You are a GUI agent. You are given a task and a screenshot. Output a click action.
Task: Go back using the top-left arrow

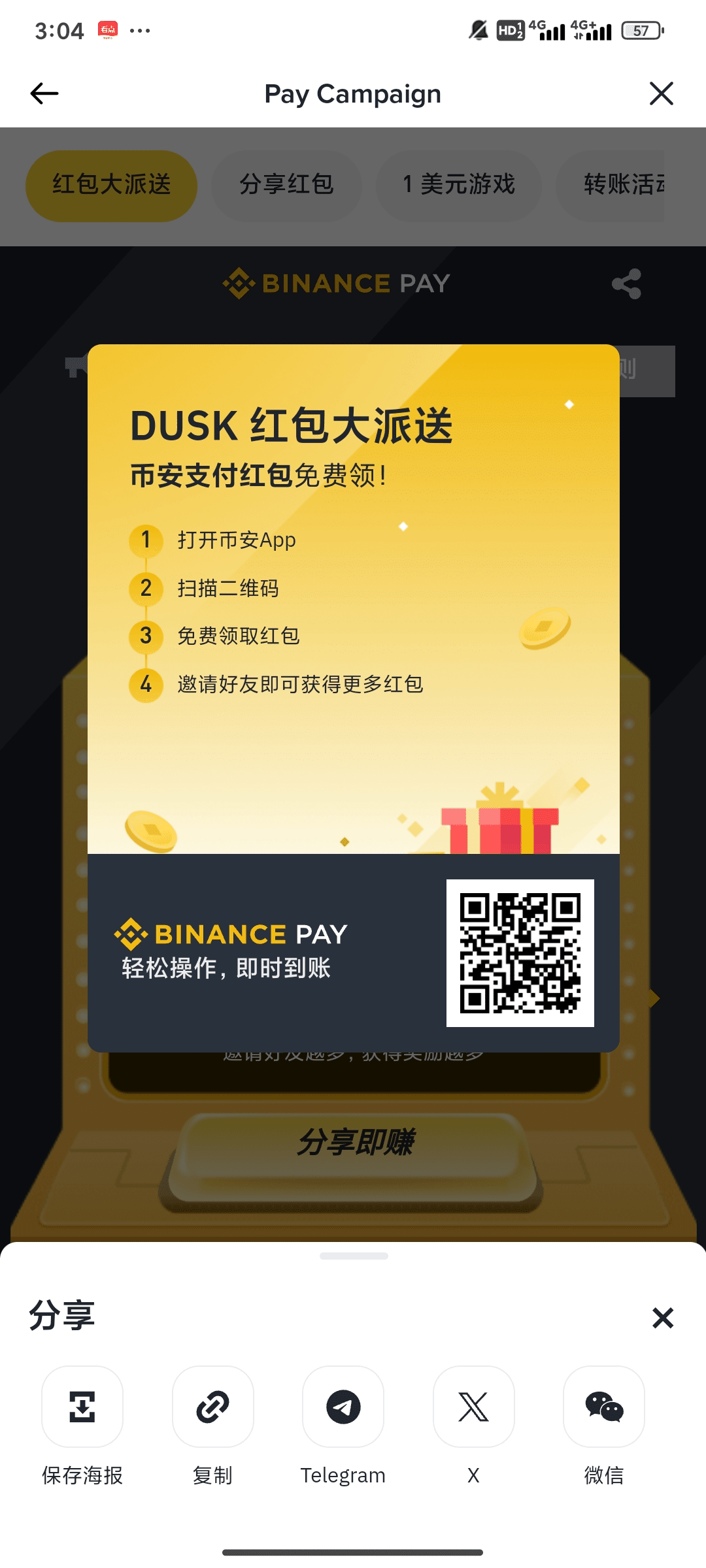(x=44, y=94)
